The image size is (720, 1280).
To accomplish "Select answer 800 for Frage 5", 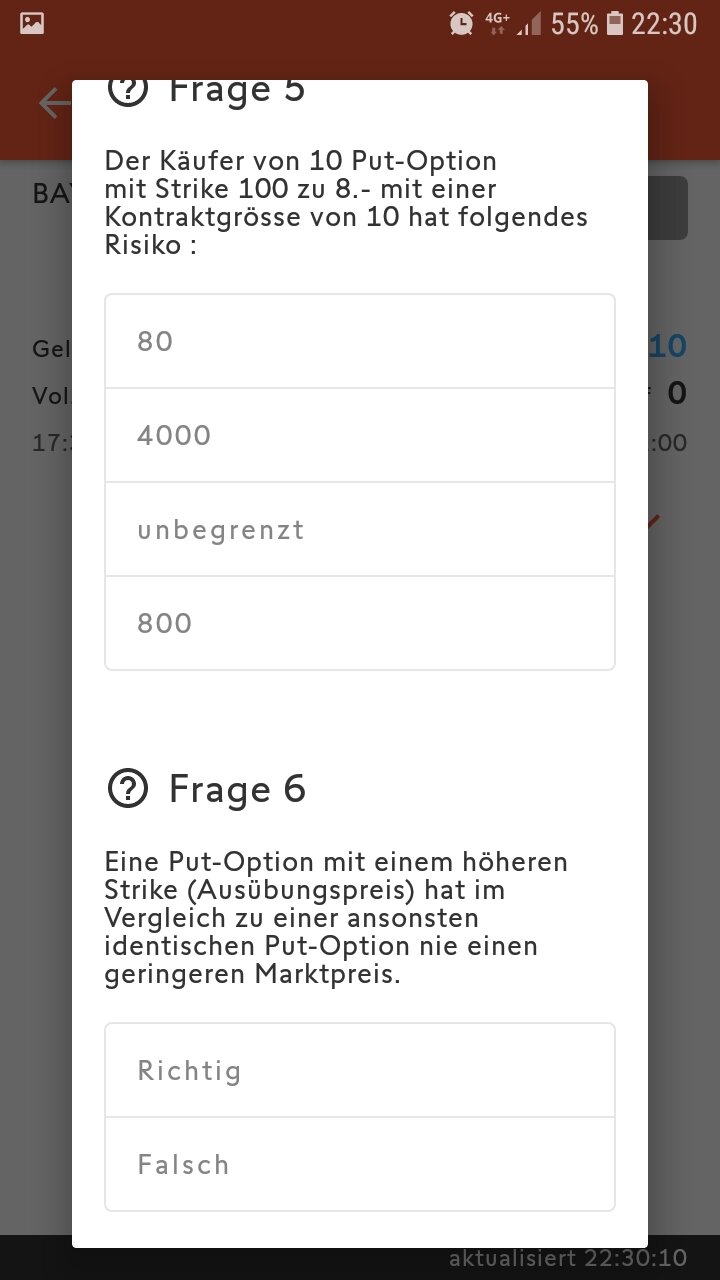I will [359, 624].
